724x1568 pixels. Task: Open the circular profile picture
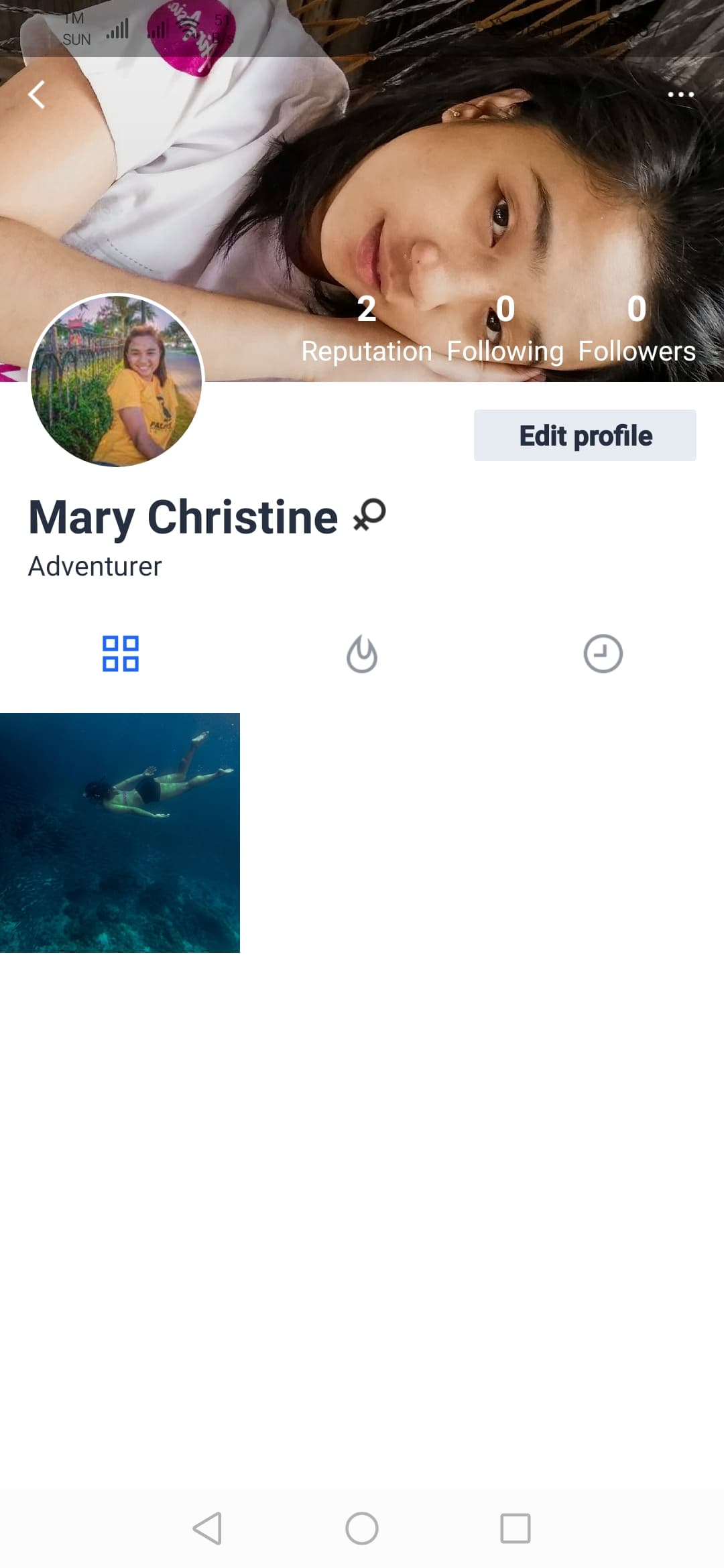point(117,381)
